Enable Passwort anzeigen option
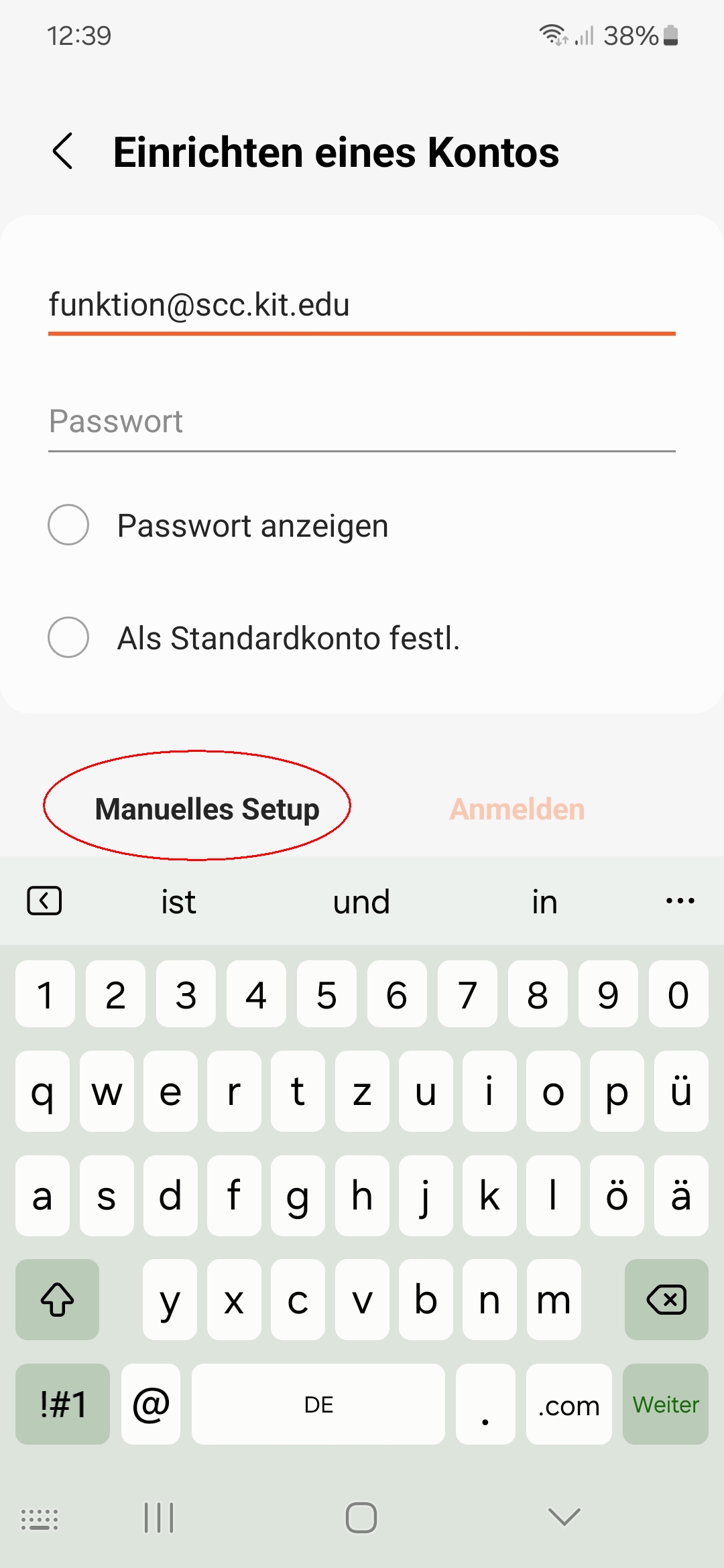 68,525
